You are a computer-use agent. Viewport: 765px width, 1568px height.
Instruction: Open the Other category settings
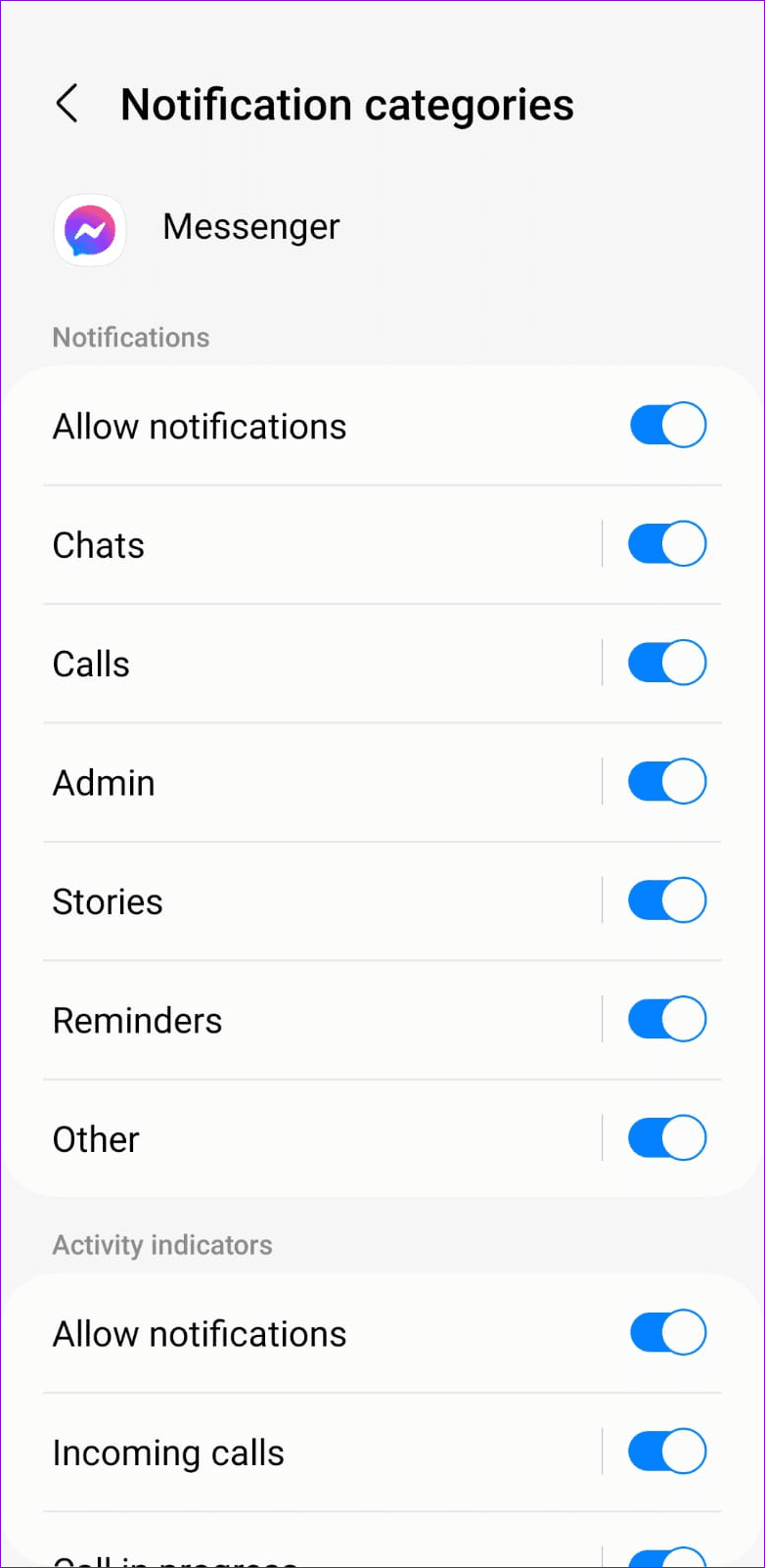[x=293, y=1138]
